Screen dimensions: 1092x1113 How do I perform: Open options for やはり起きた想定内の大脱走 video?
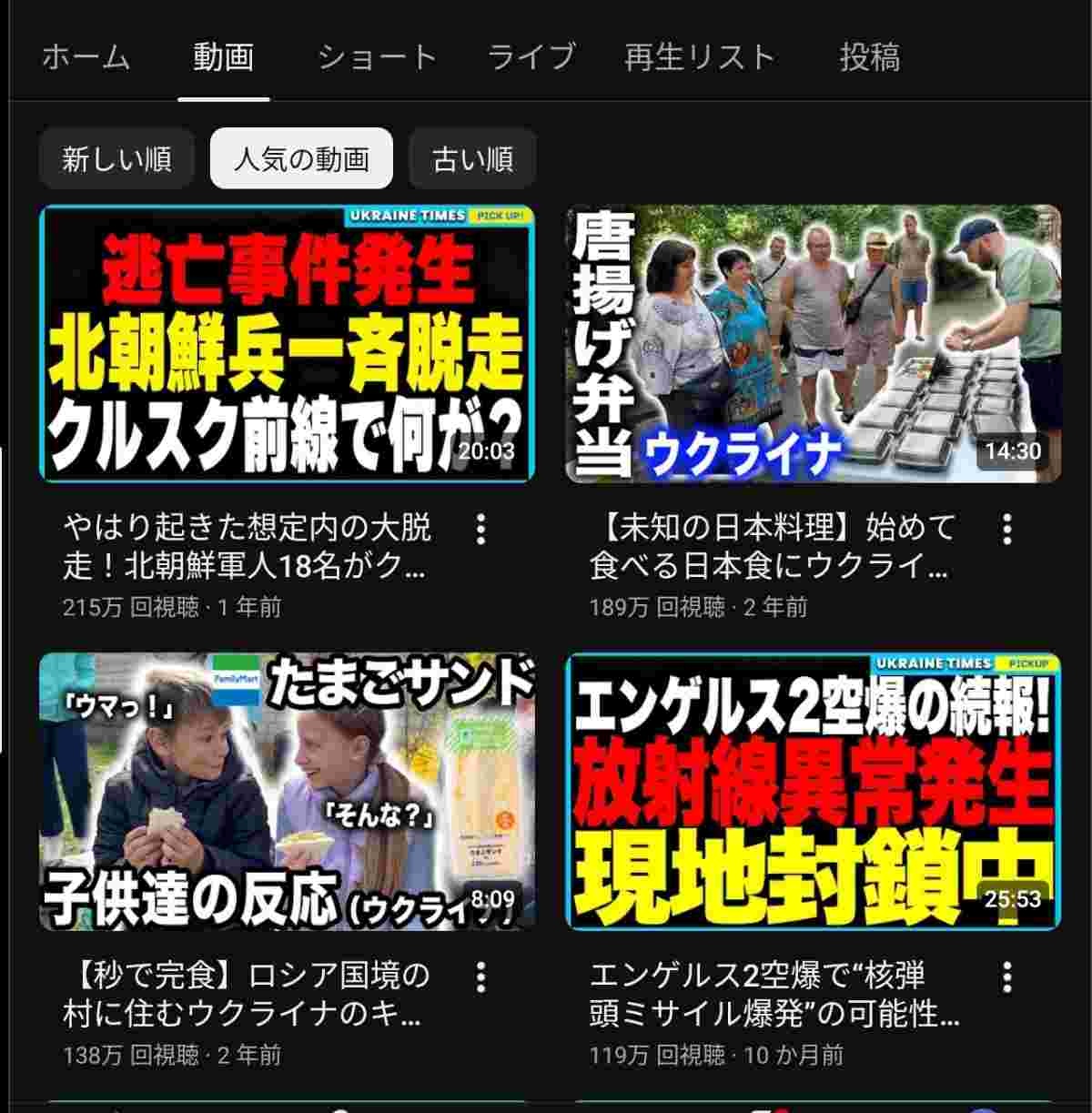pos(481,529)
